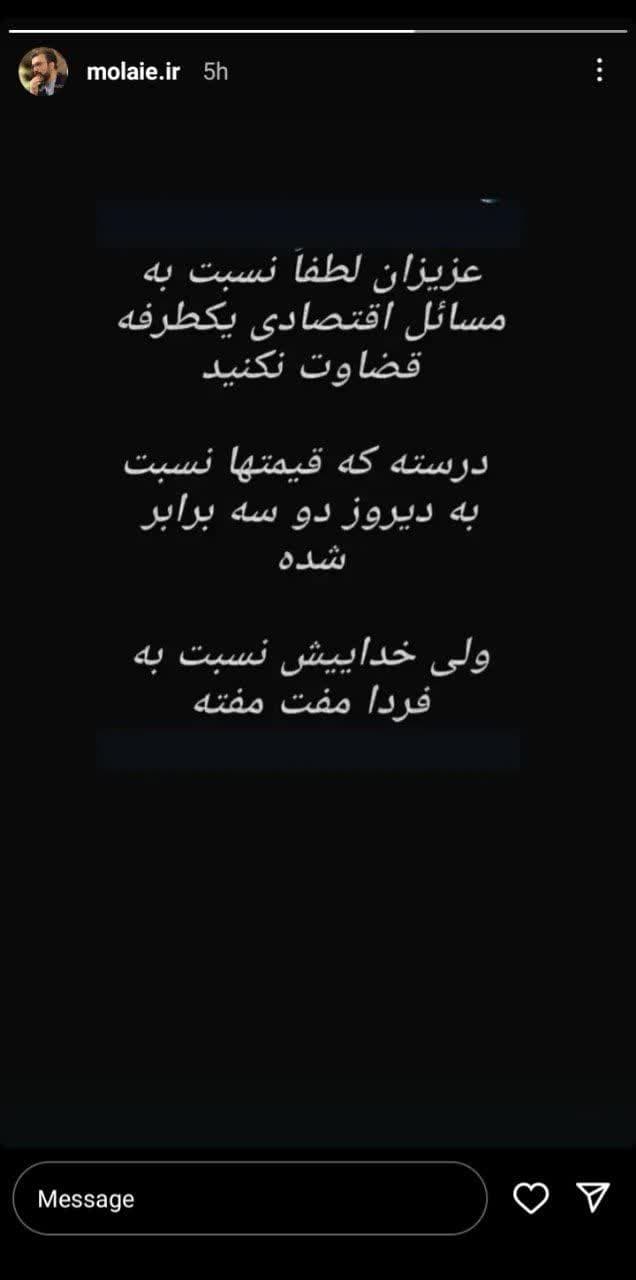636x1280 pixels.
Task: Like this story with the heart
Action: [531, 1198]
